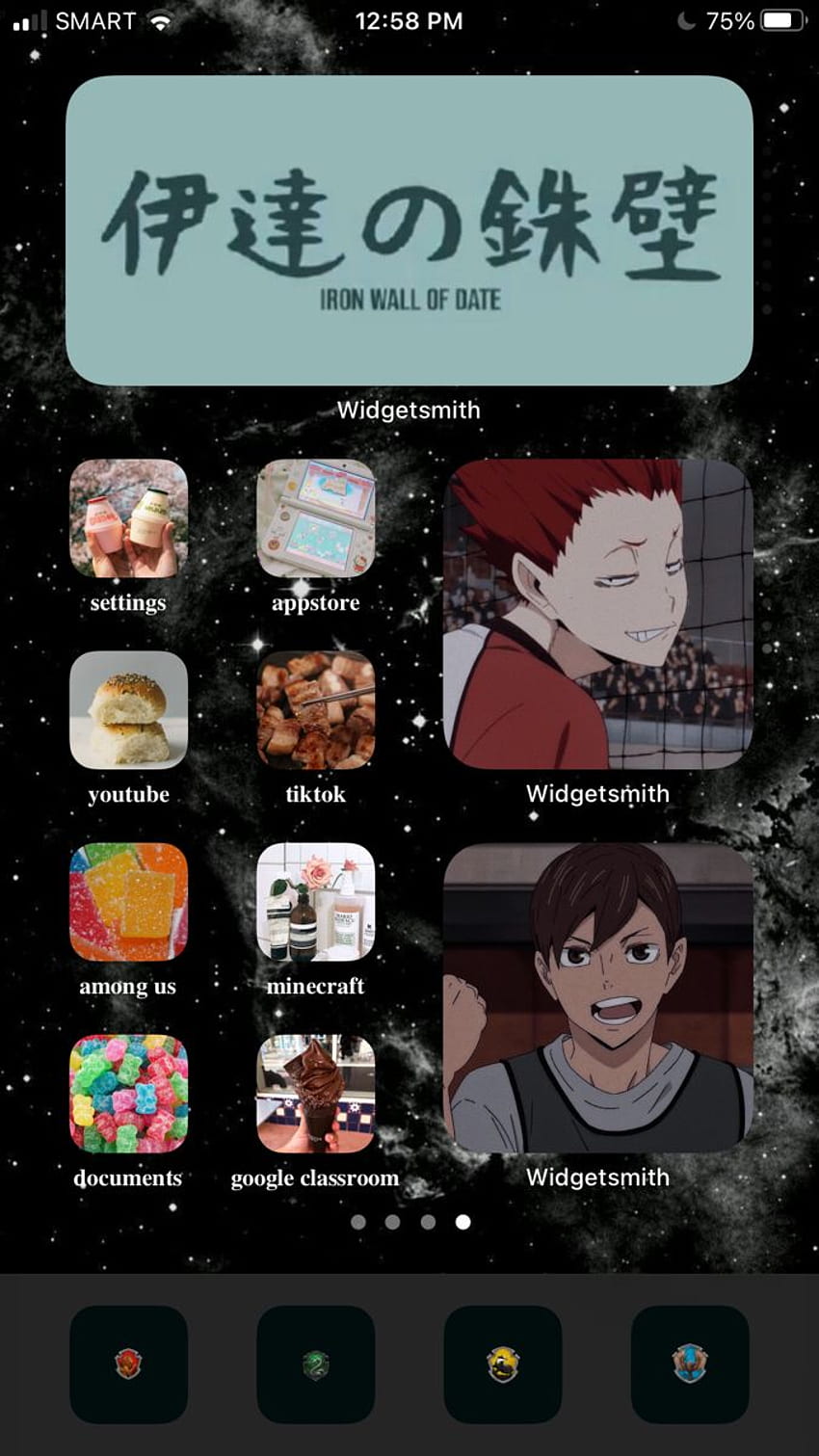Tap the Iron Wall of Date widget
Image resolution: width=819 pixels, height=1456 pixels.
coord(409,230)
